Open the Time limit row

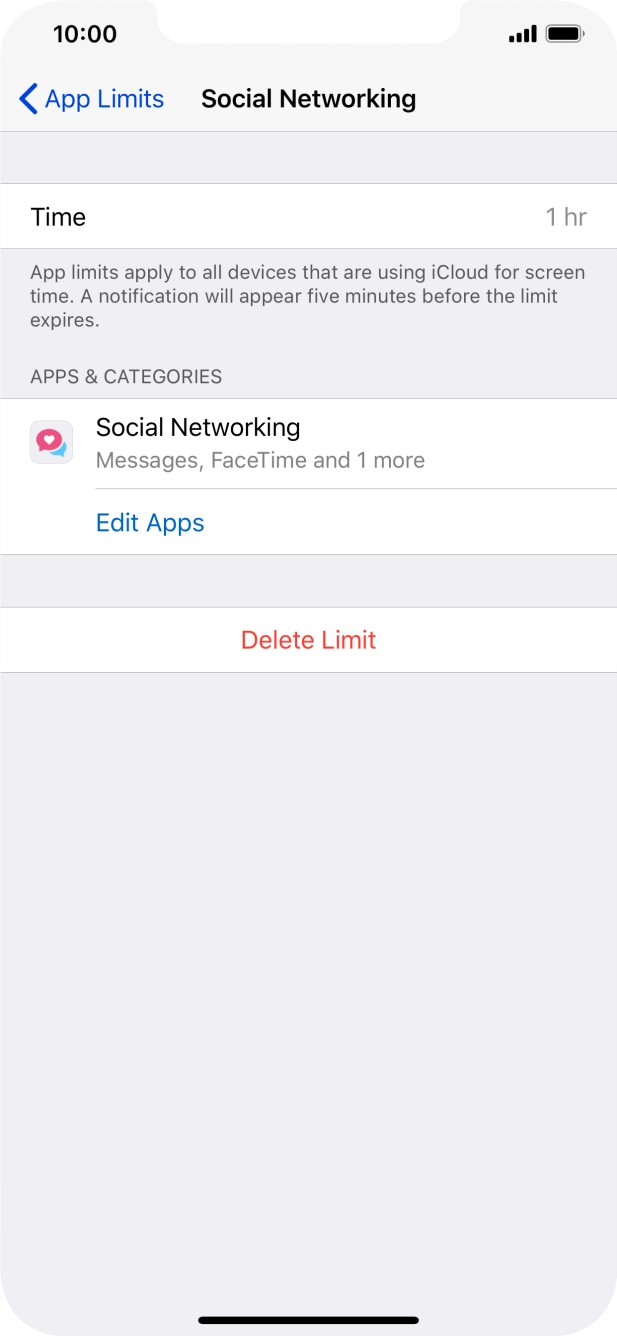click(308, 217)
